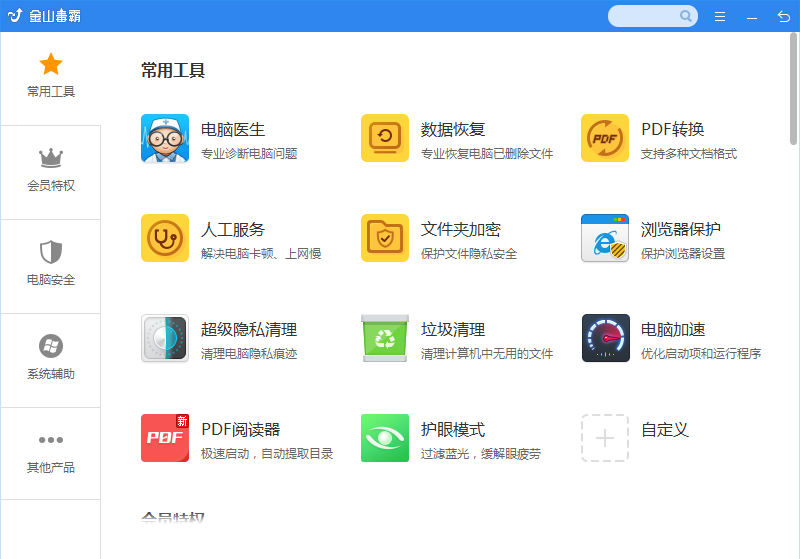Tap the back arrow icon
The height and width of the screenshot is (559, 800).
click(783, 17)
